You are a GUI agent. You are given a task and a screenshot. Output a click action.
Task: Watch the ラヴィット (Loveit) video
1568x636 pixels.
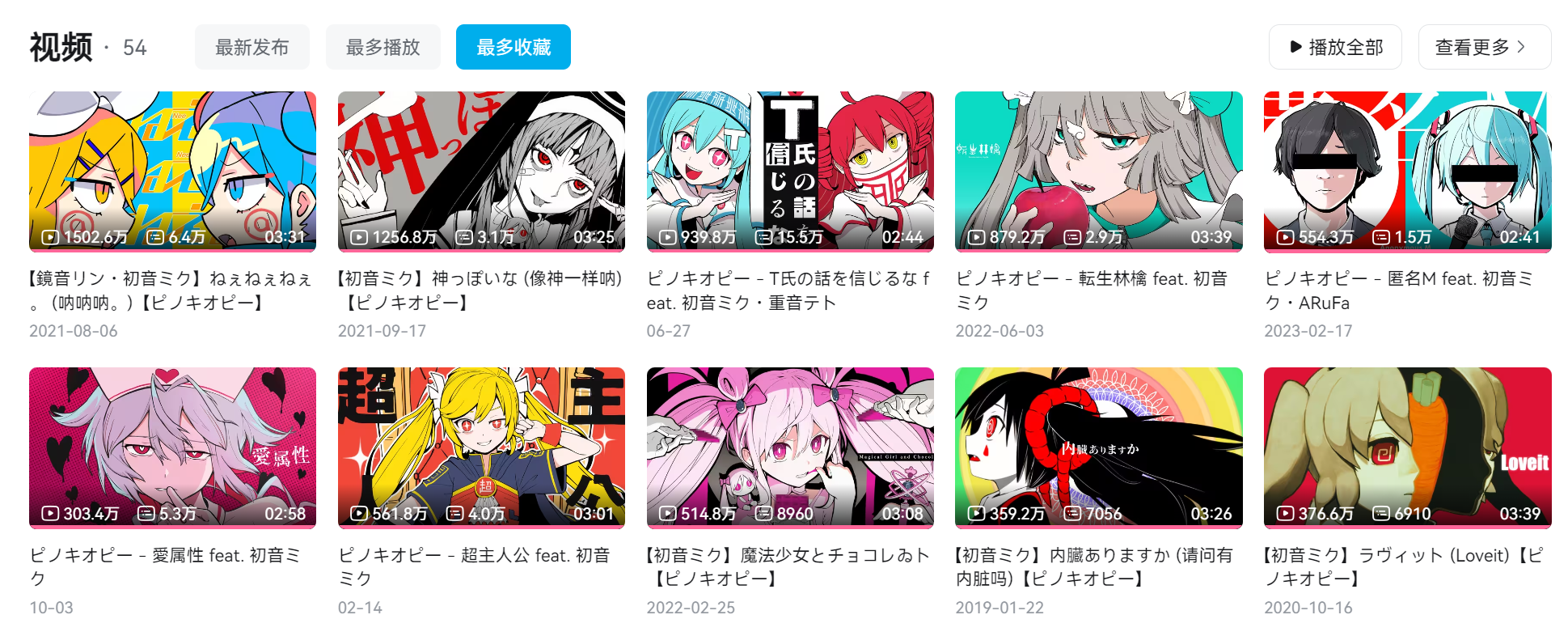pos(1407,447)
